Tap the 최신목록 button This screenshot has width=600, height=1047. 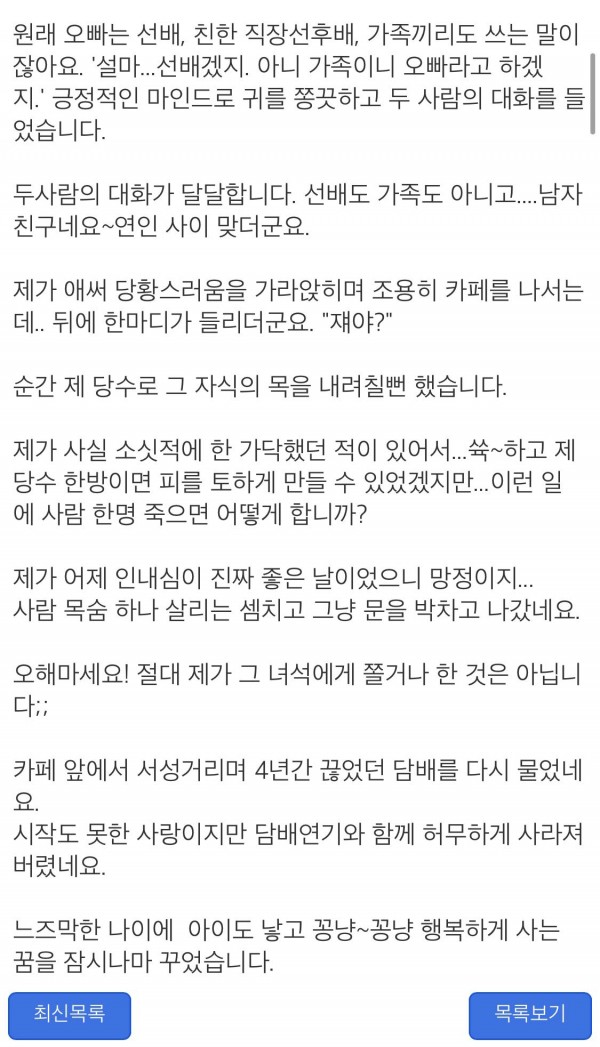point(69,1014)
